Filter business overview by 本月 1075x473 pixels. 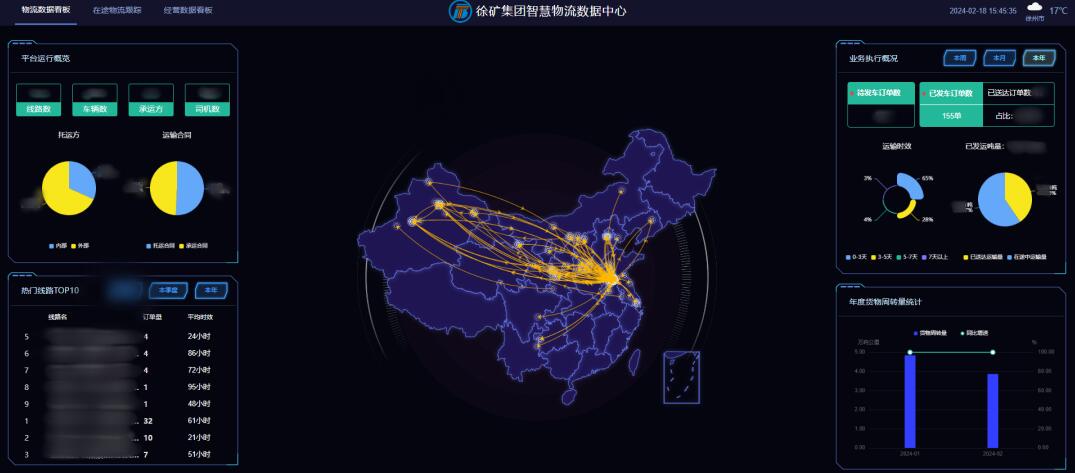pos(999,58)
